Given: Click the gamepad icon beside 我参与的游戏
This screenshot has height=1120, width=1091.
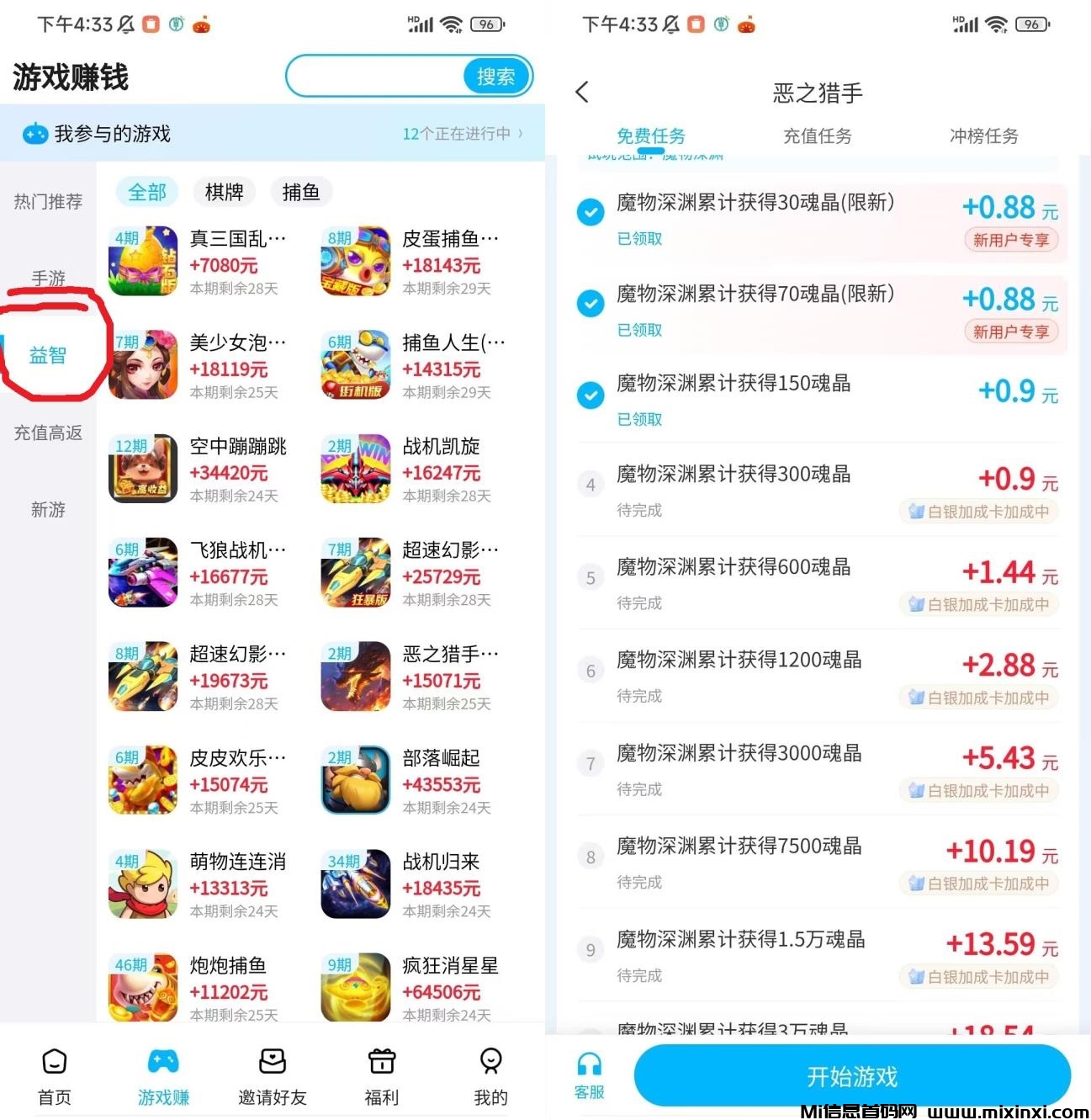Looking at the screenshot, I should click(34, 133).
